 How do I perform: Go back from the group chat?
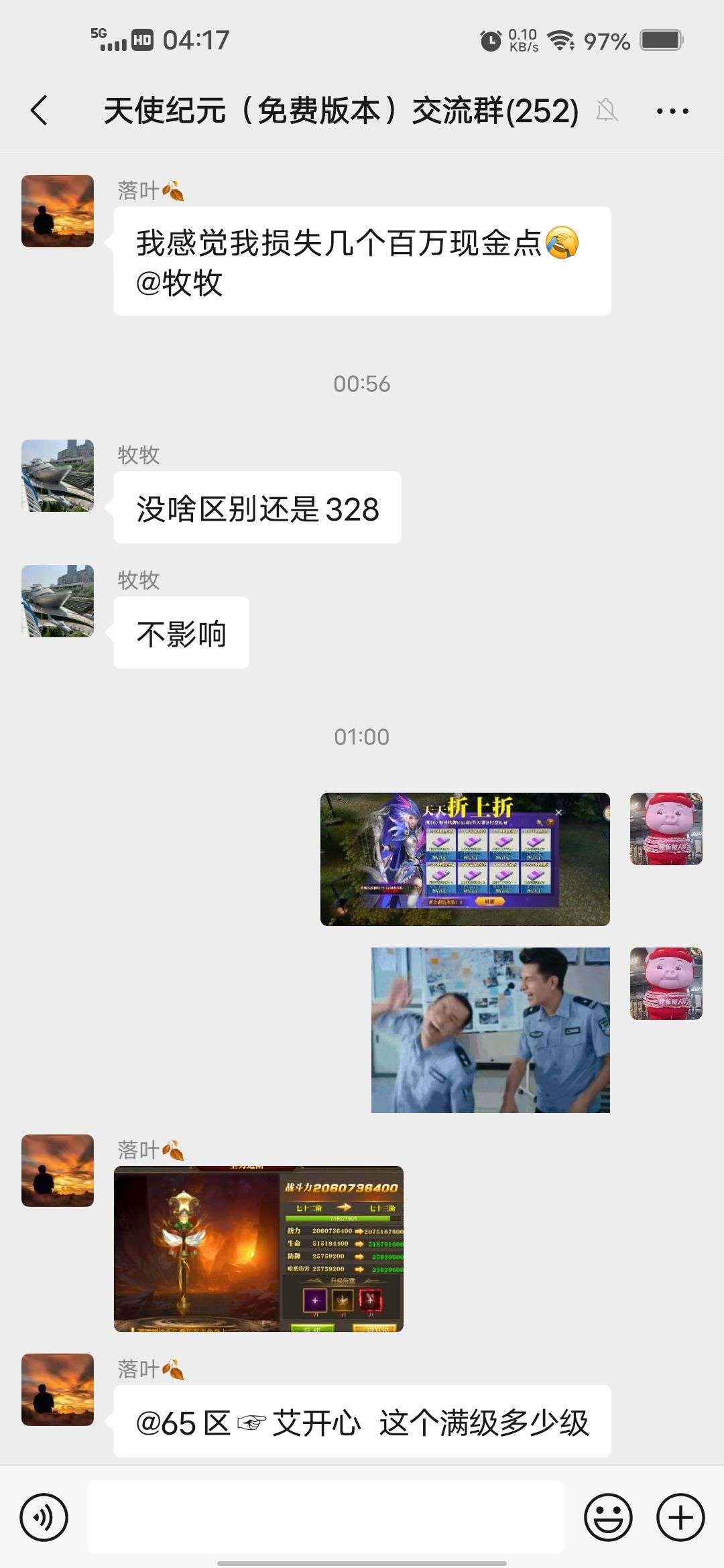click(40, 111)
